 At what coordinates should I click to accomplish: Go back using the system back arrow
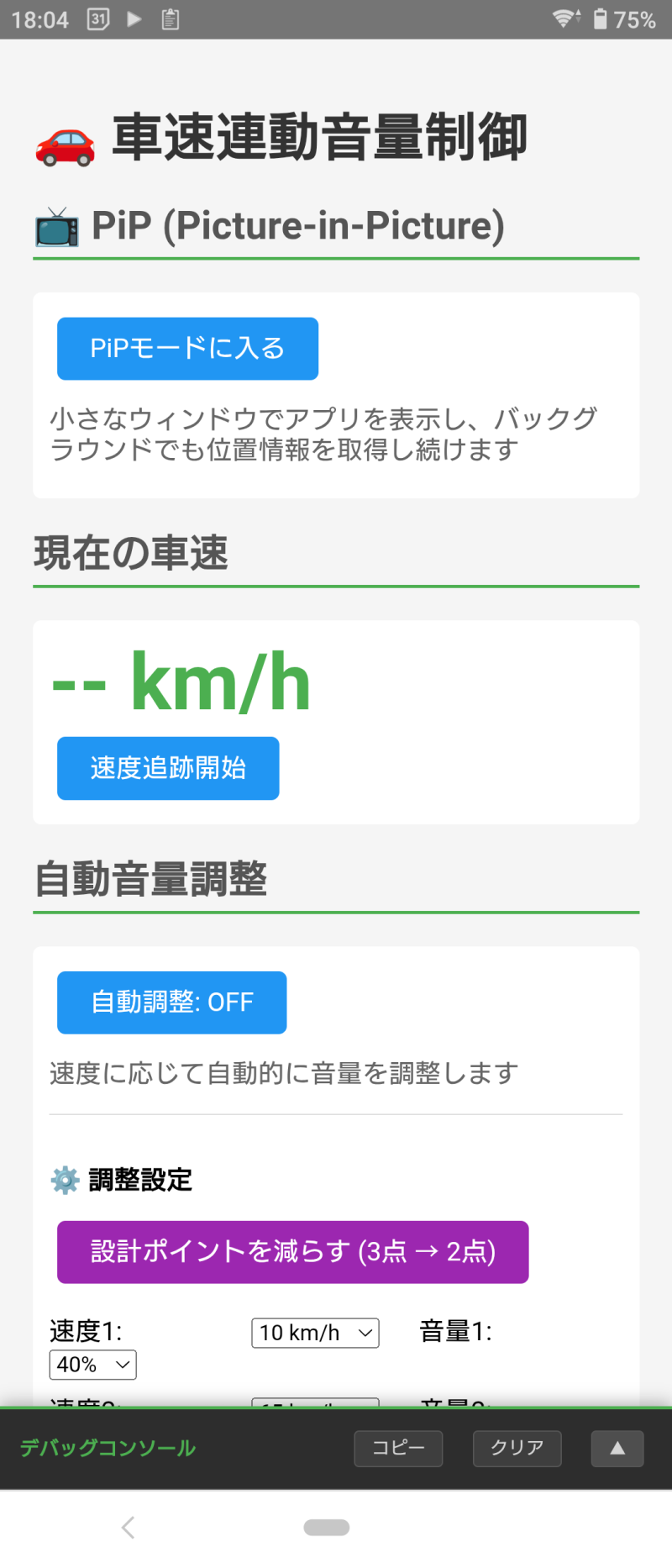128,1527
